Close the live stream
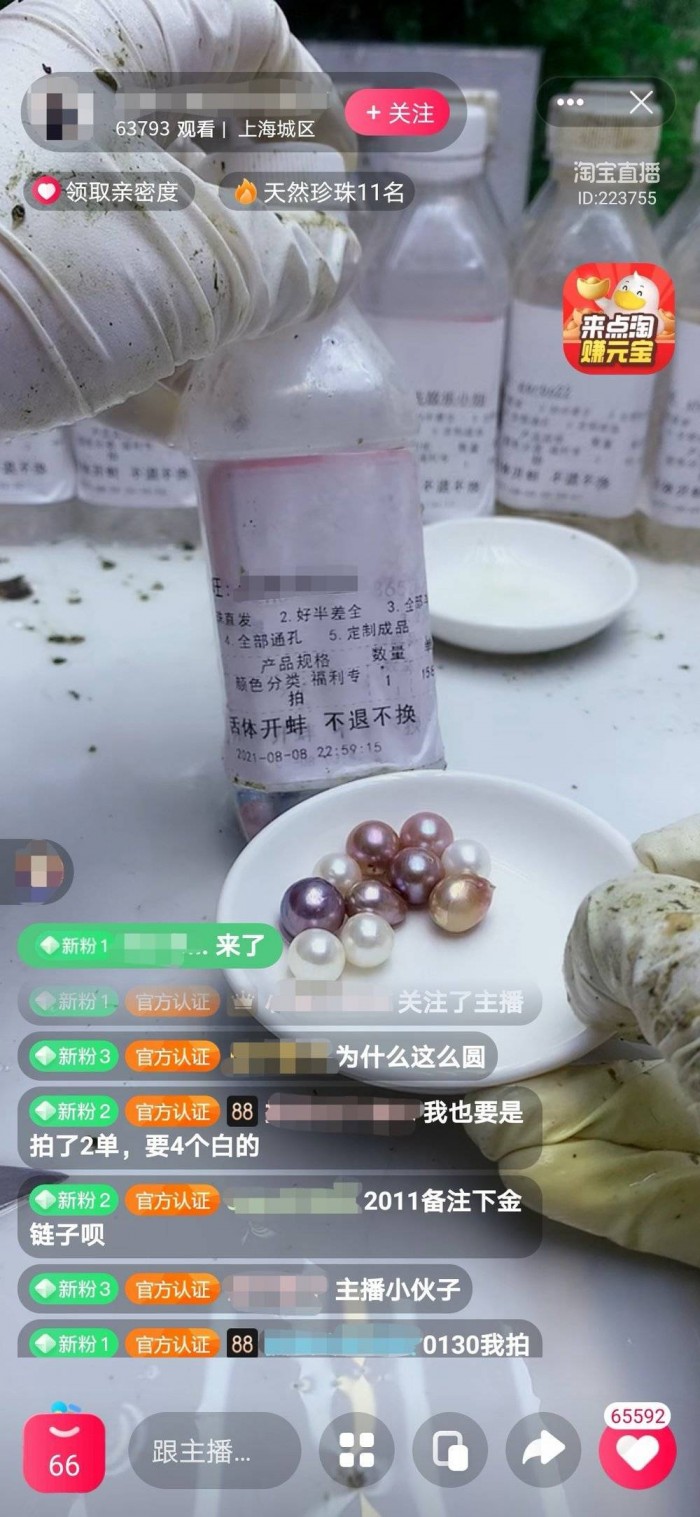This screenshot has width=700, height=1517. tap(641, 102)
